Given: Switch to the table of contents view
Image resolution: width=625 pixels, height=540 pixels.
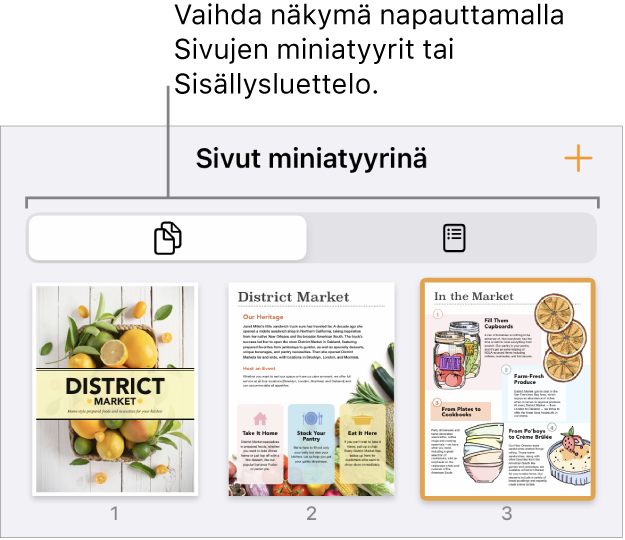Looking at the screenshot, I should (454, 238).
